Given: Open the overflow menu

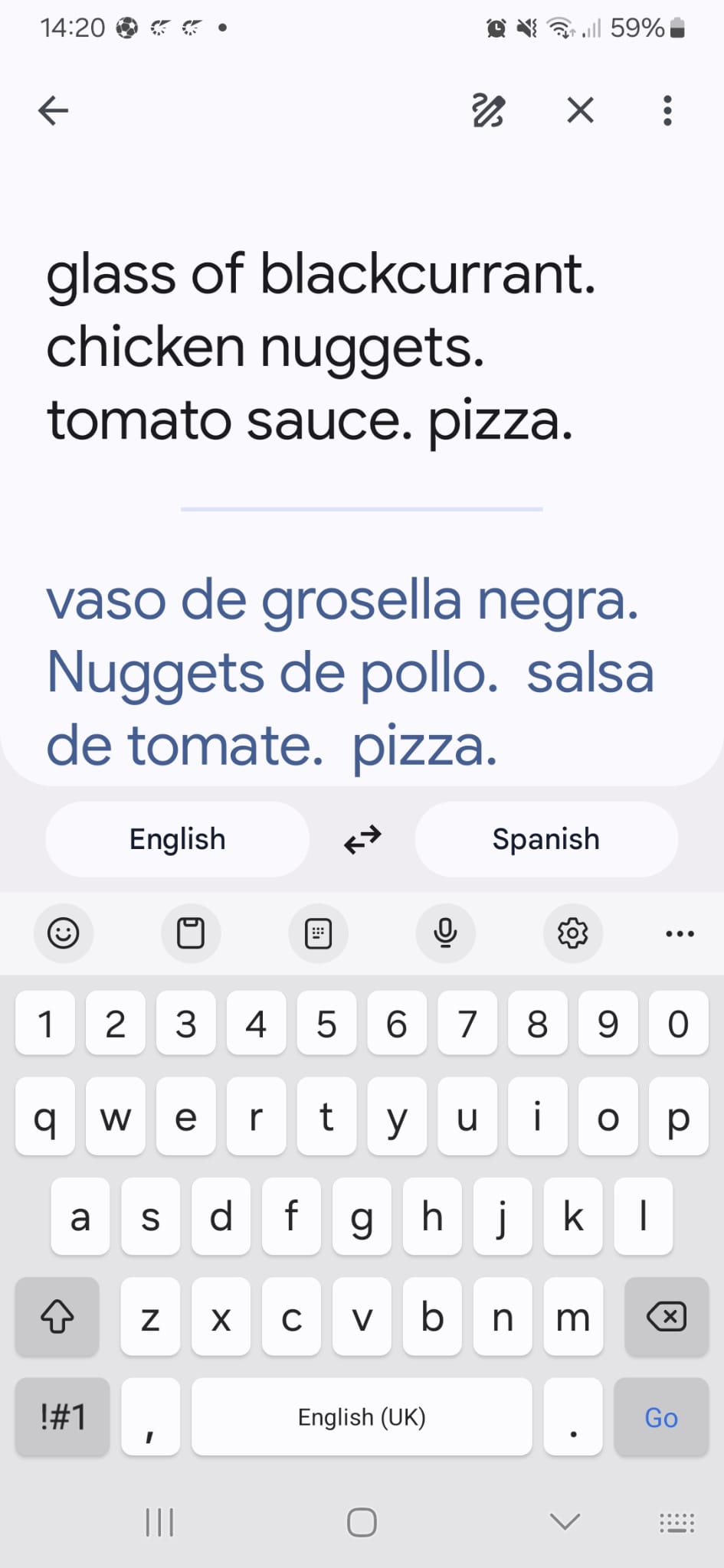Looking at the screenshot, I should (x=667, y=110).
